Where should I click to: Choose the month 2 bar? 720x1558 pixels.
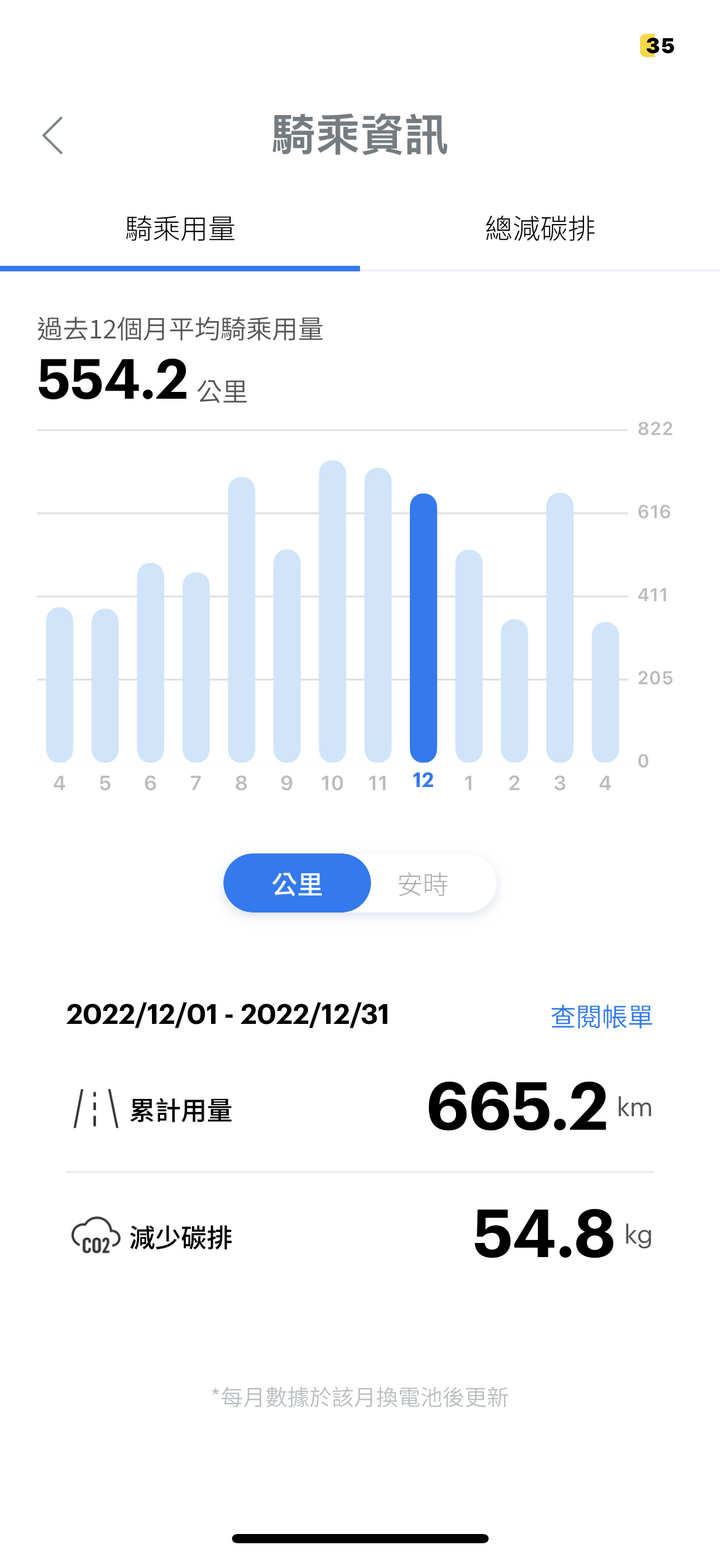point(514,690)
